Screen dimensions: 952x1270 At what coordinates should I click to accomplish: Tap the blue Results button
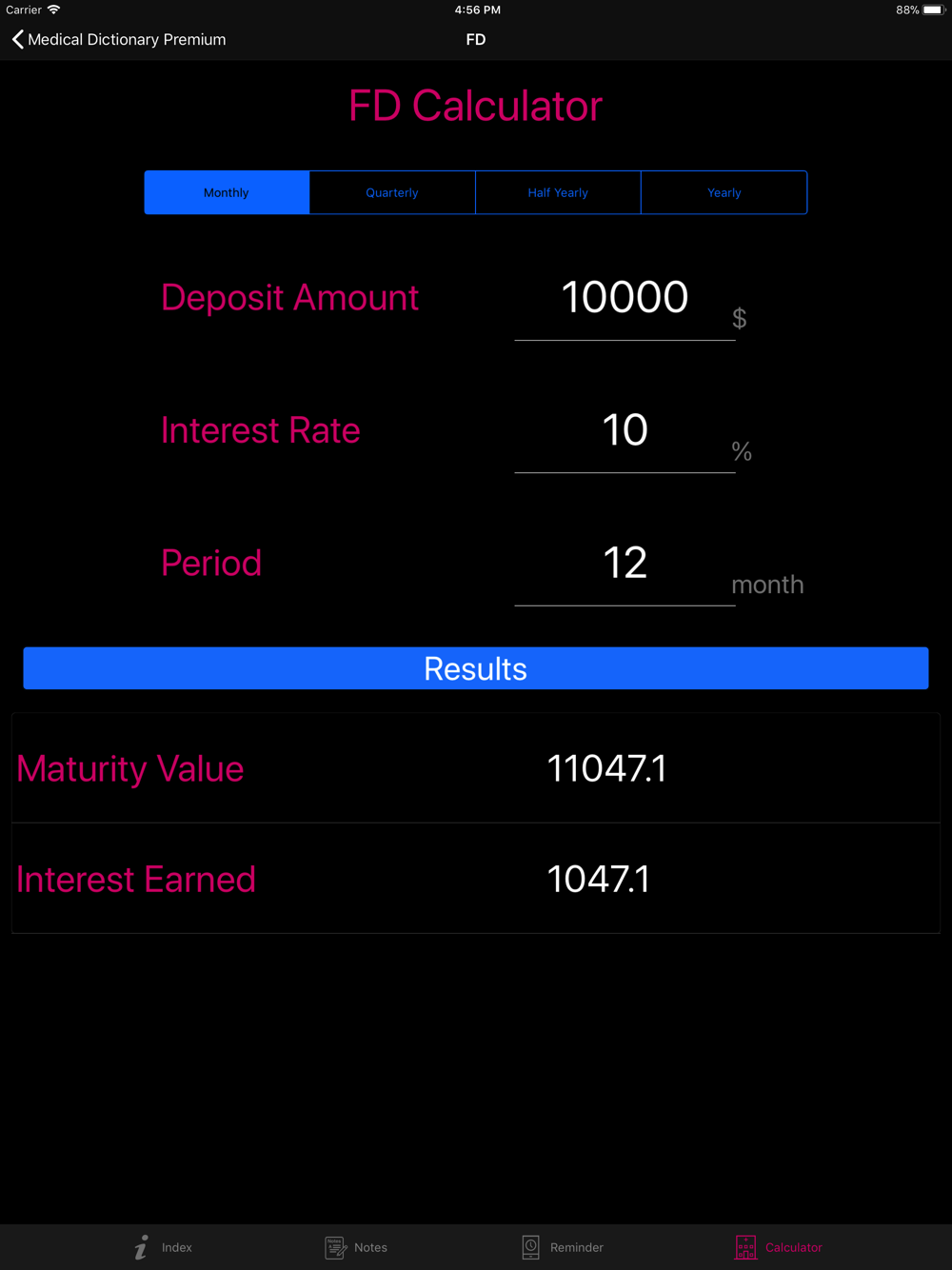tap(476, 668)
